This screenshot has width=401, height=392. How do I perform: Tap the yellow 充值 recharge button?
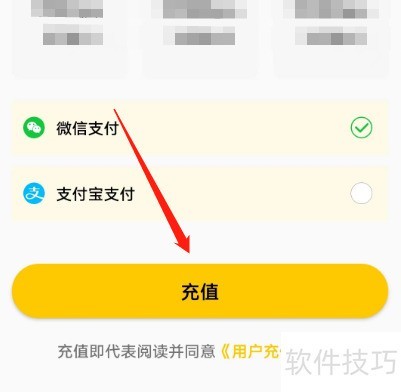(x=200, y=291)
